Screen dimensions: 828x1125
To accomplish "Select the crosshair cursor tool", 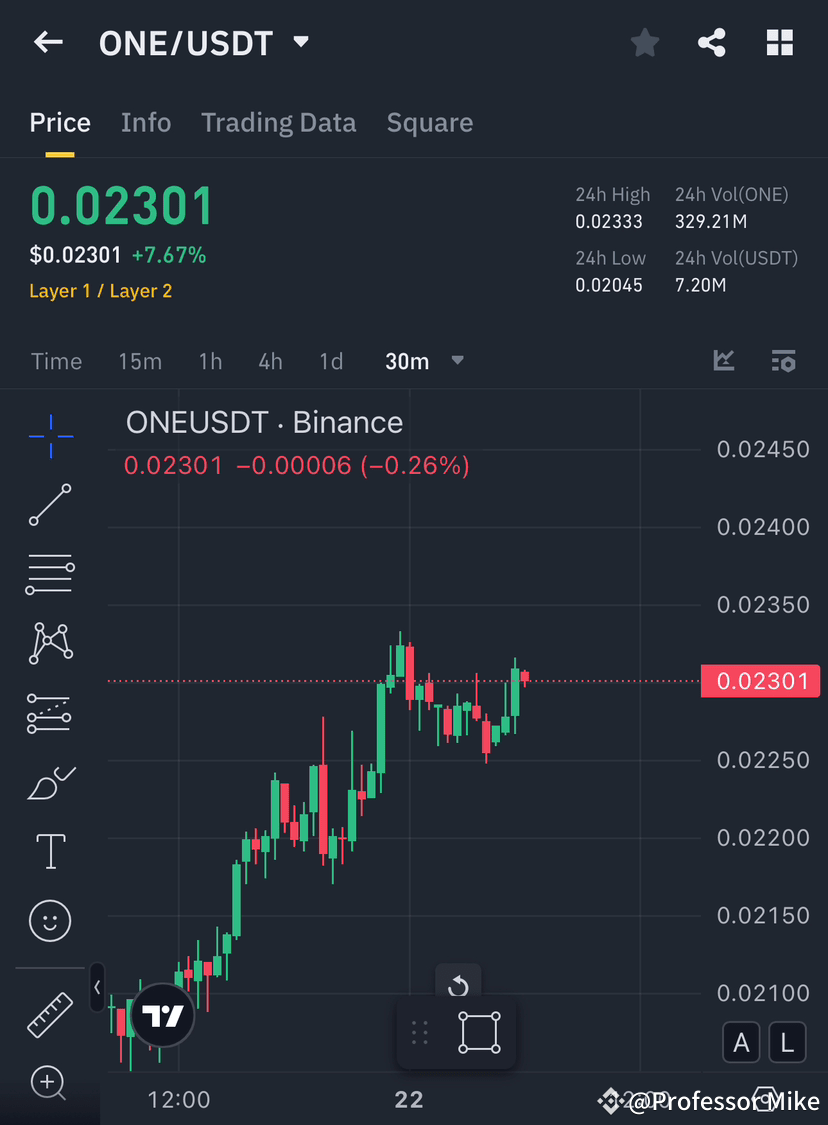I will click(x=50, y=435).
